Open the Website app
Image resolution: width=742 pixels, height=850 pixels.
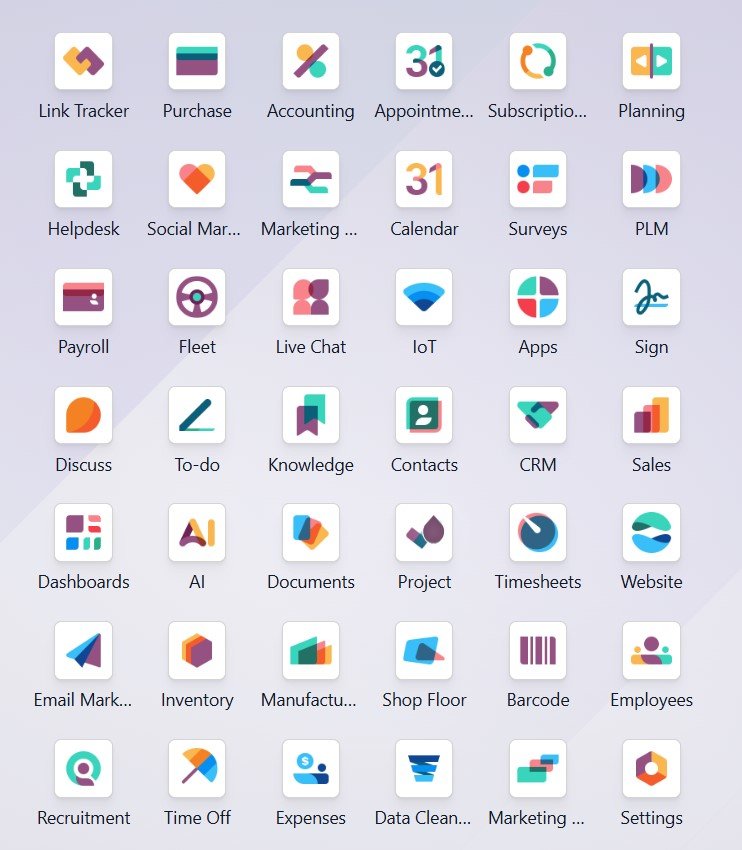651,533
